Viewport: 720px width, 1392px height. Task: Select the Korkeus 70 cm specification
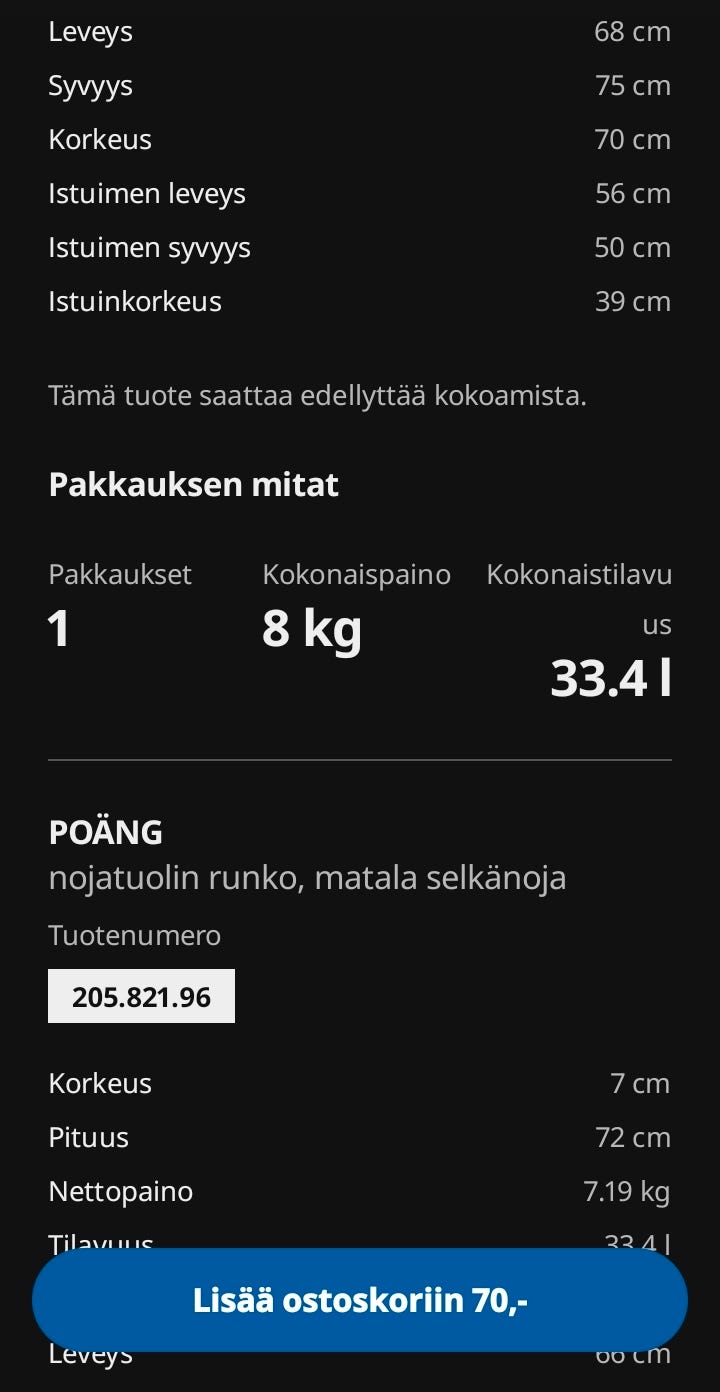point(360,139)
